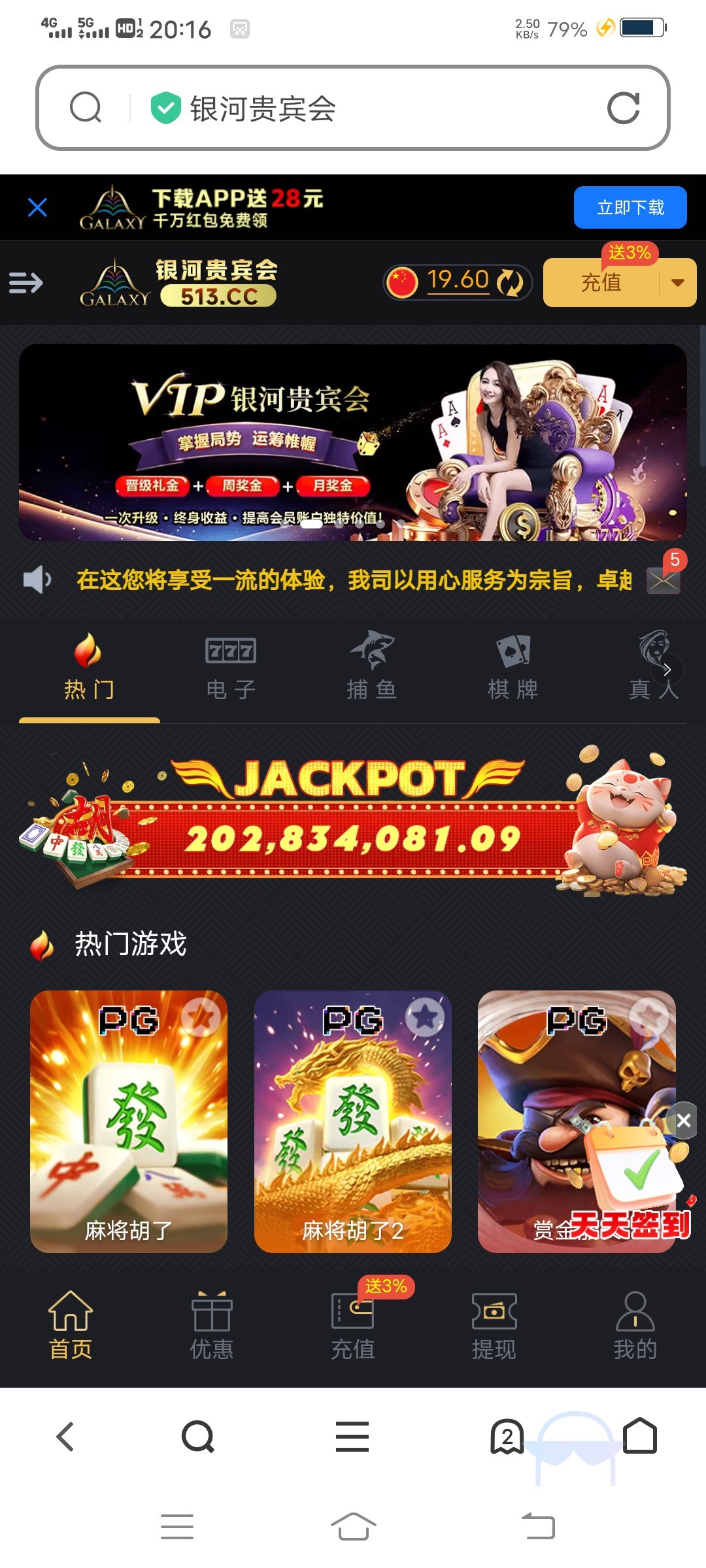This screenshot has height=1568, width=706.
Task: Tap the yellow 充值 button
Action: pyautogui.click(x=601, y=283)
